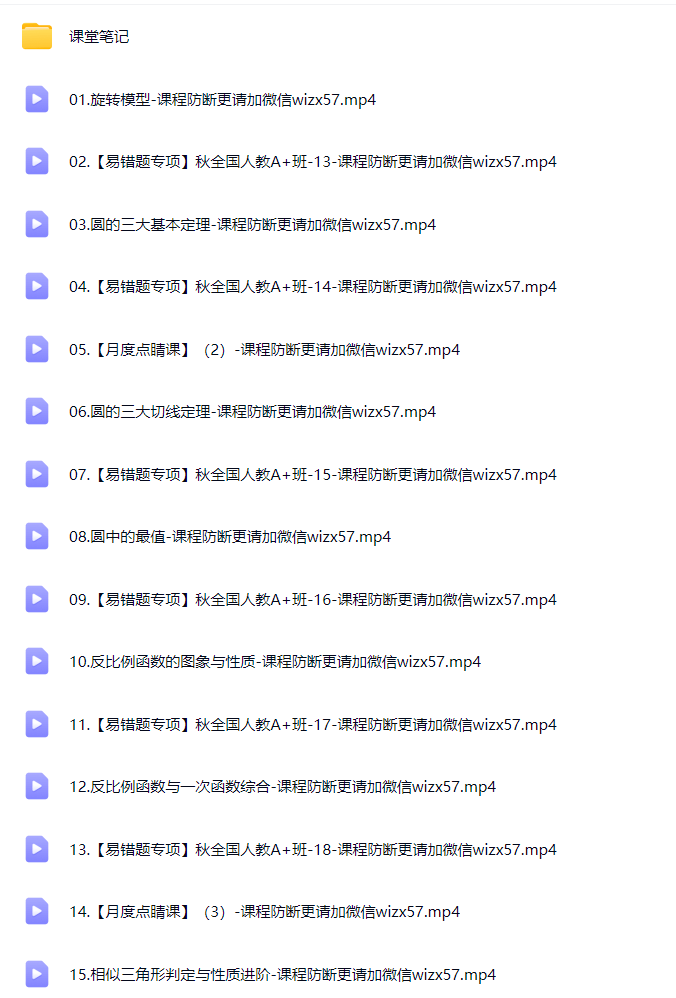The image size is (676, 998).
Task: Open video 07 易错题专项 A+班-15
Action: (312, 475)
